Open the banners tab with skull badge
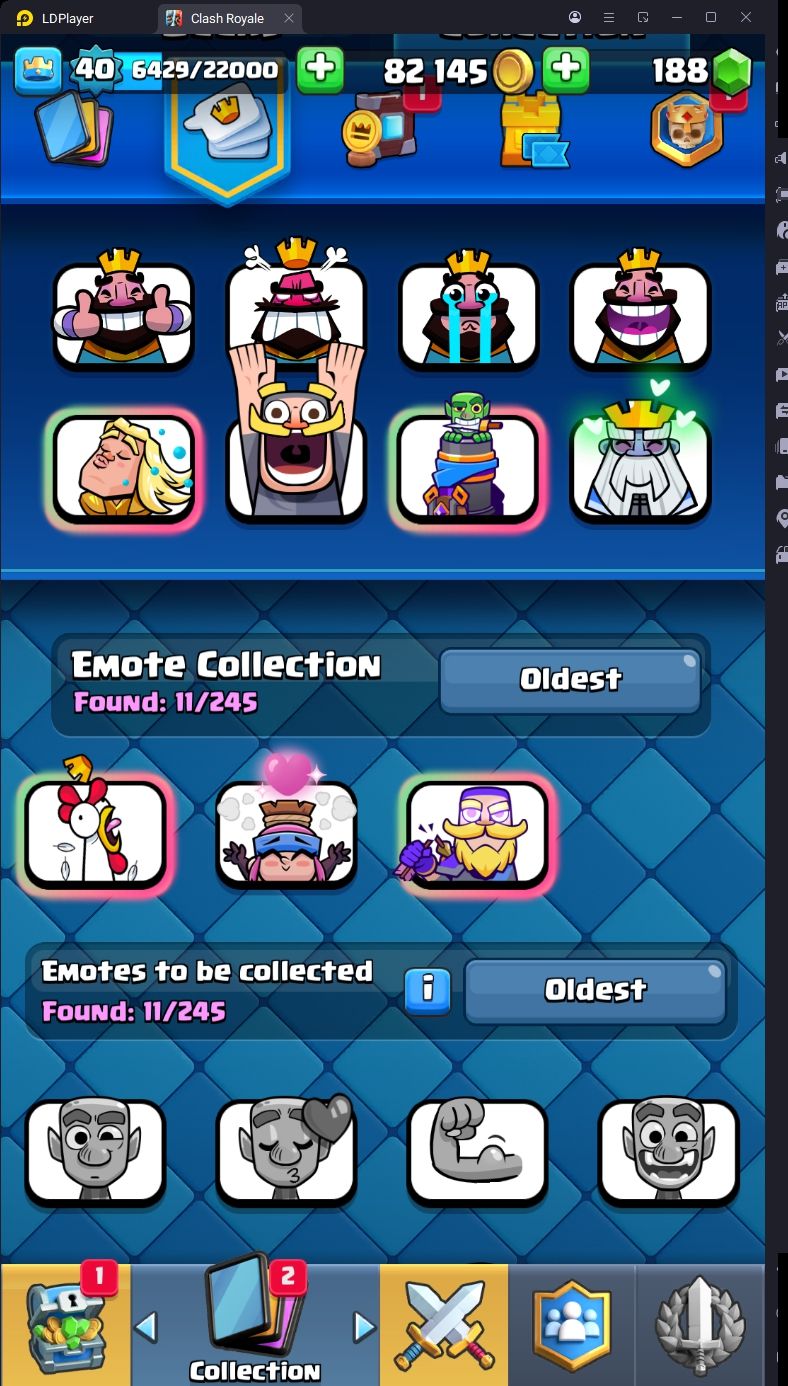The width and height of the screenshot is (788, 1386). point(686,130)
